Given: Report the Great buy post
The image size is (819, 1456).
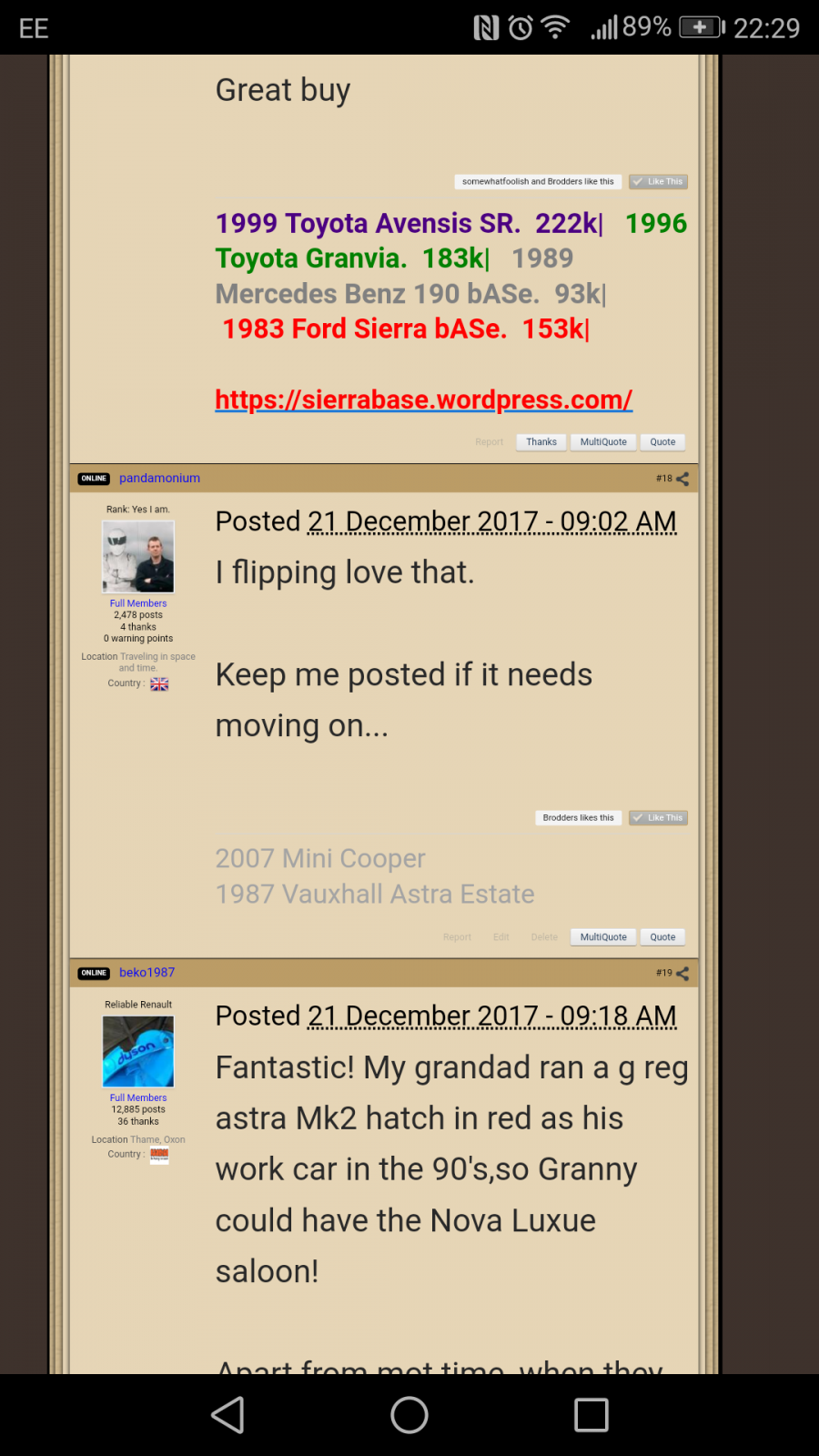Looking at the screenshot, I should pos(489,442).
